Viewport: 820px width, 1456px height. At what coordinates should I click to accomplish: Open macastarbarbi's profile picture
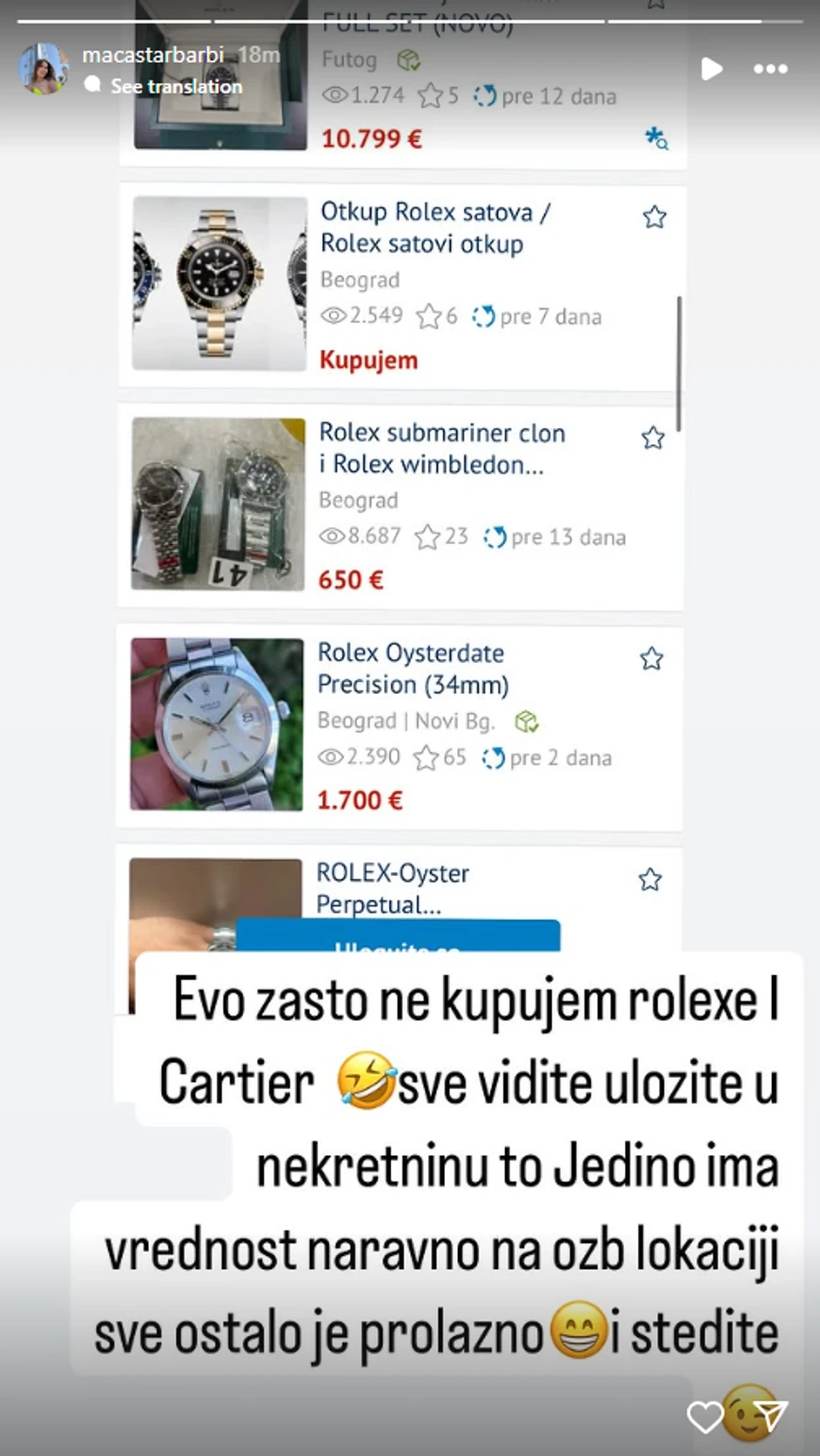pos(44,69)
